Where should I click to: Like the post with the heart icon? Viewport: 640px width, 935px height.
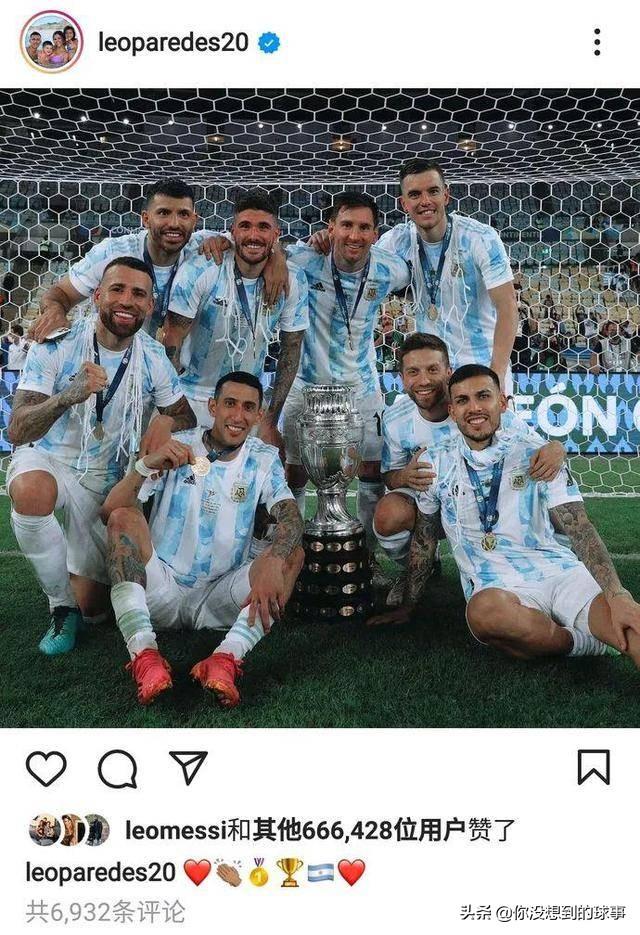[46, 768]
